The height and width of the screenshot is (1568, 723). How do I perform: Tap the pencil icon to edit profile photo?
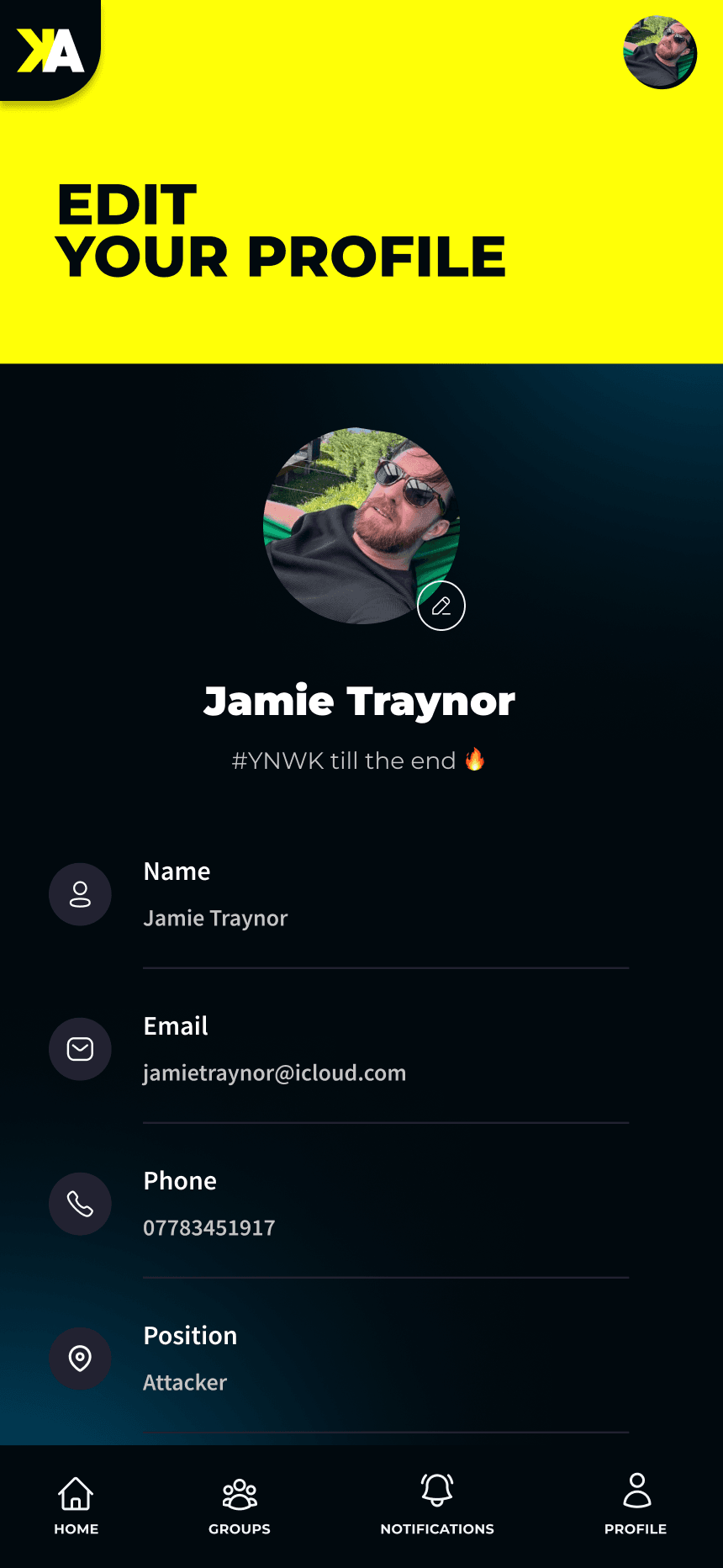click(441, 606)
